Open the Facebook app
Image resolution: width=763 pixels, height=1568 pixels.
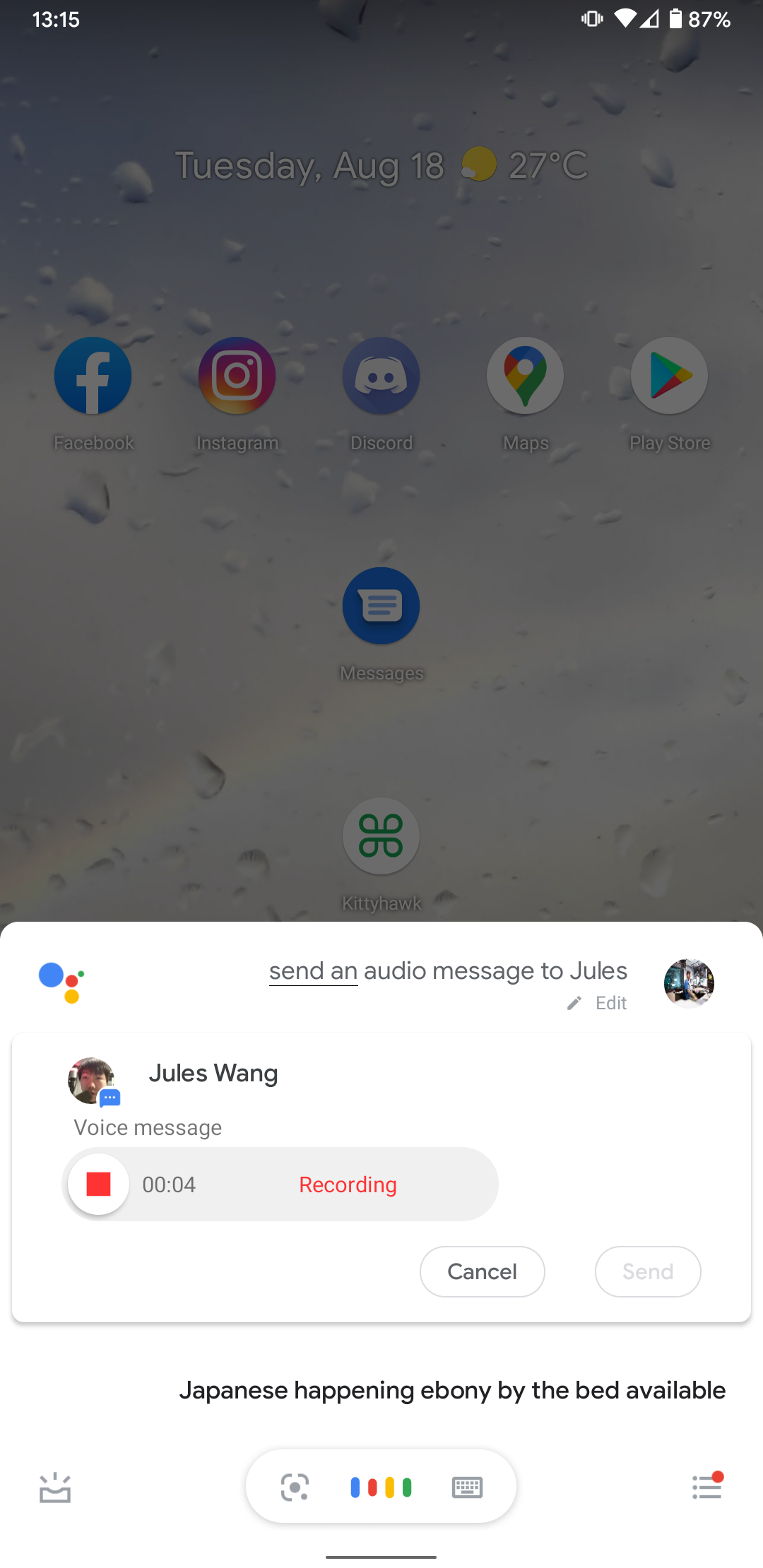click(x=93, y=375)
